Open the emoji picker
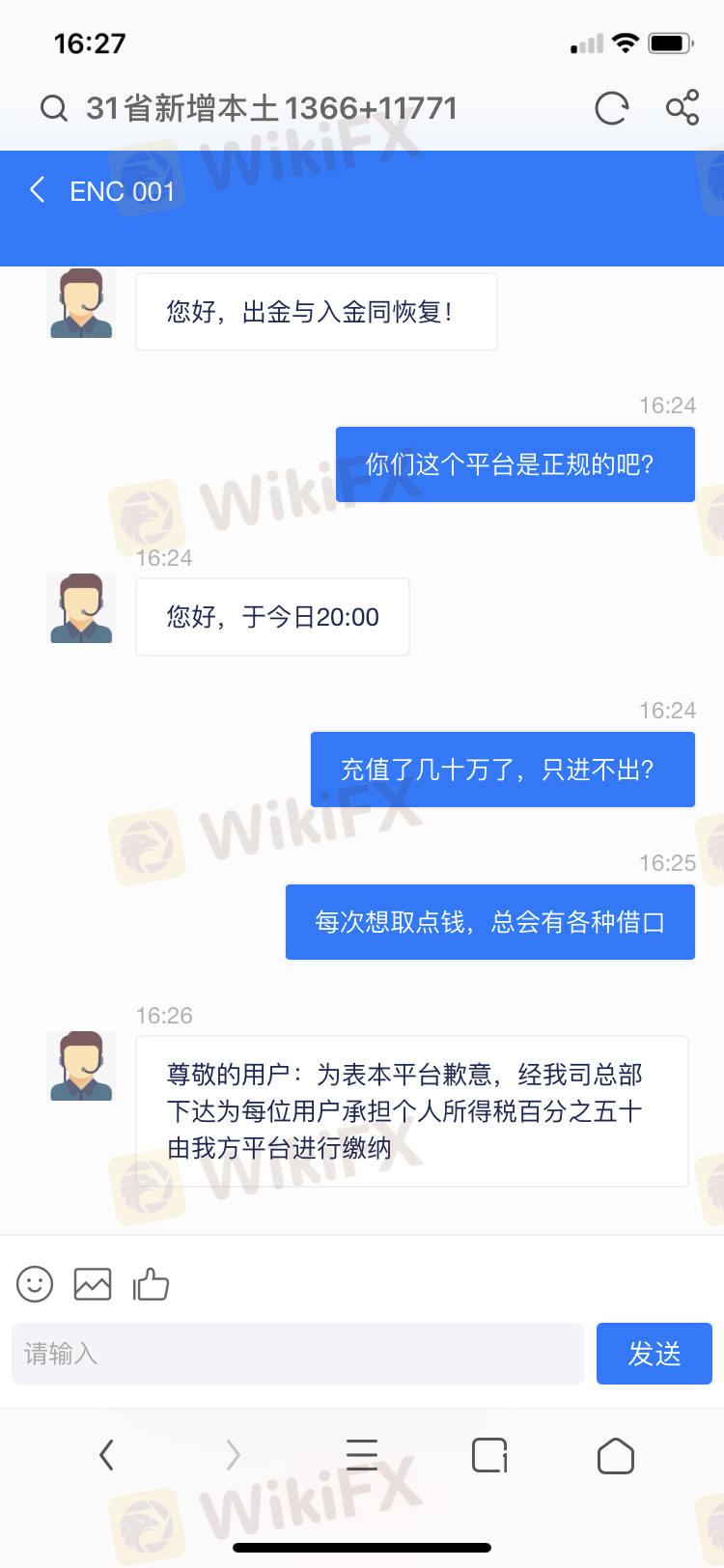 (x=35, y=1284)
